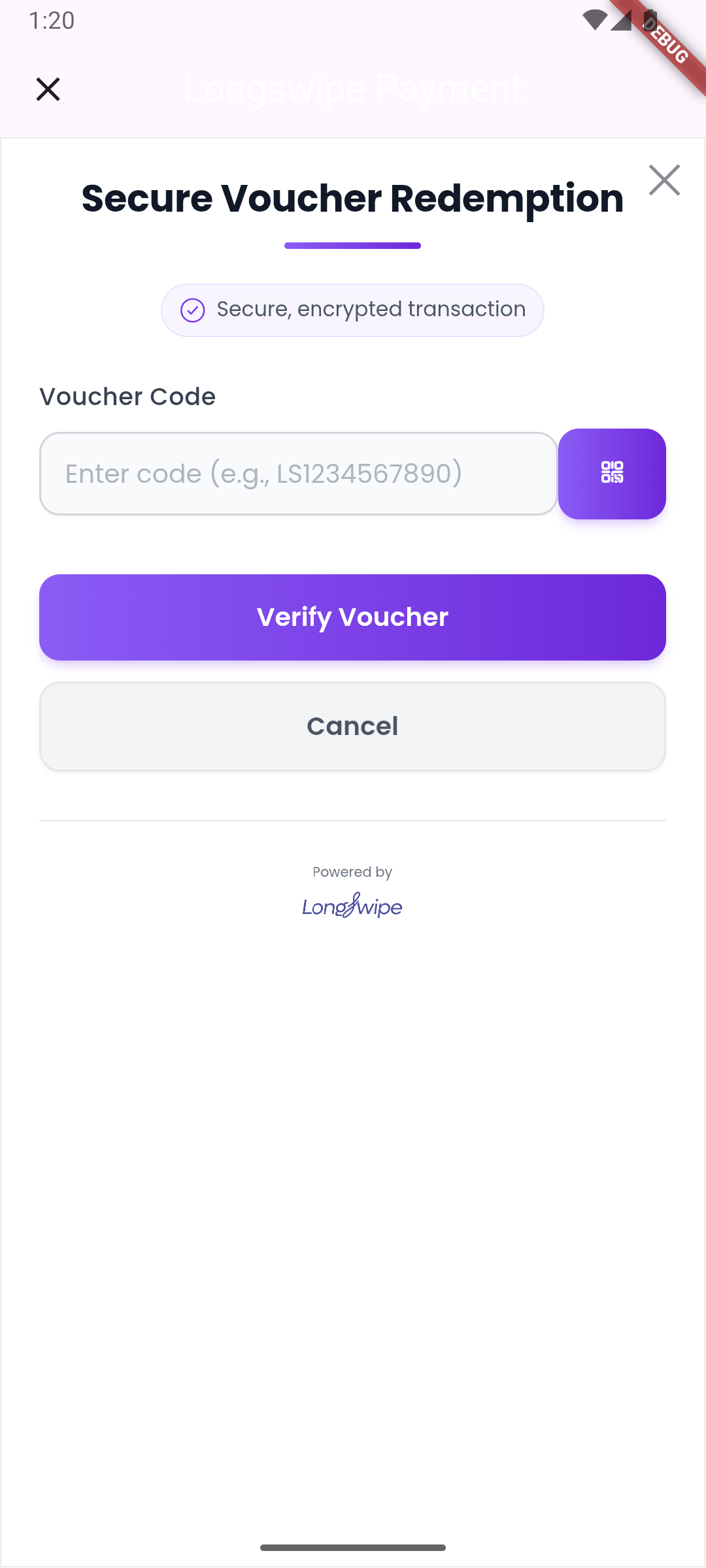Focus the Voucher Code input field
The height and width of the screenshot is (1568, 706).
point(298,474)
